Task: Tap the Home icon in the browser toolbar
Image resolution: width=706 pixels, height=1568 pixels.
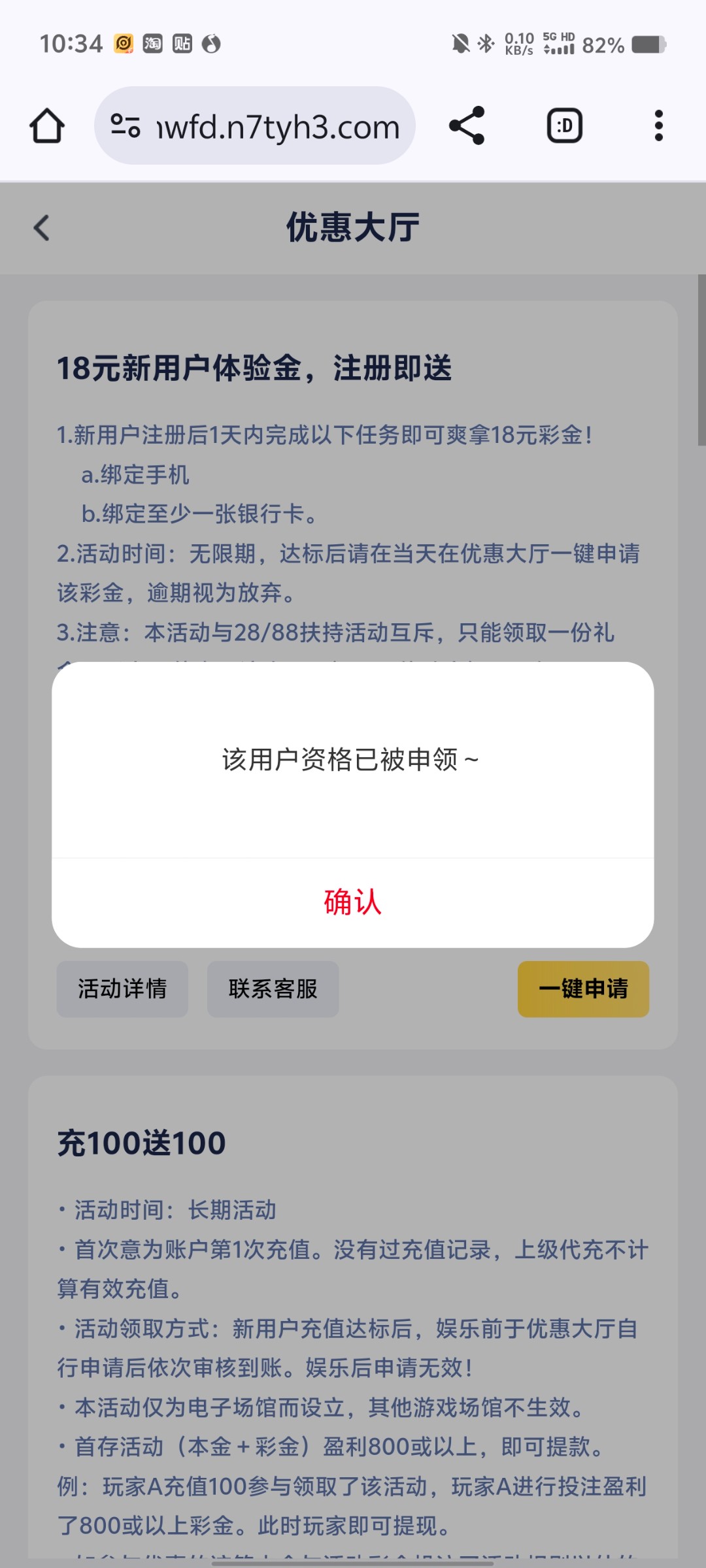Action: [47, 125]
